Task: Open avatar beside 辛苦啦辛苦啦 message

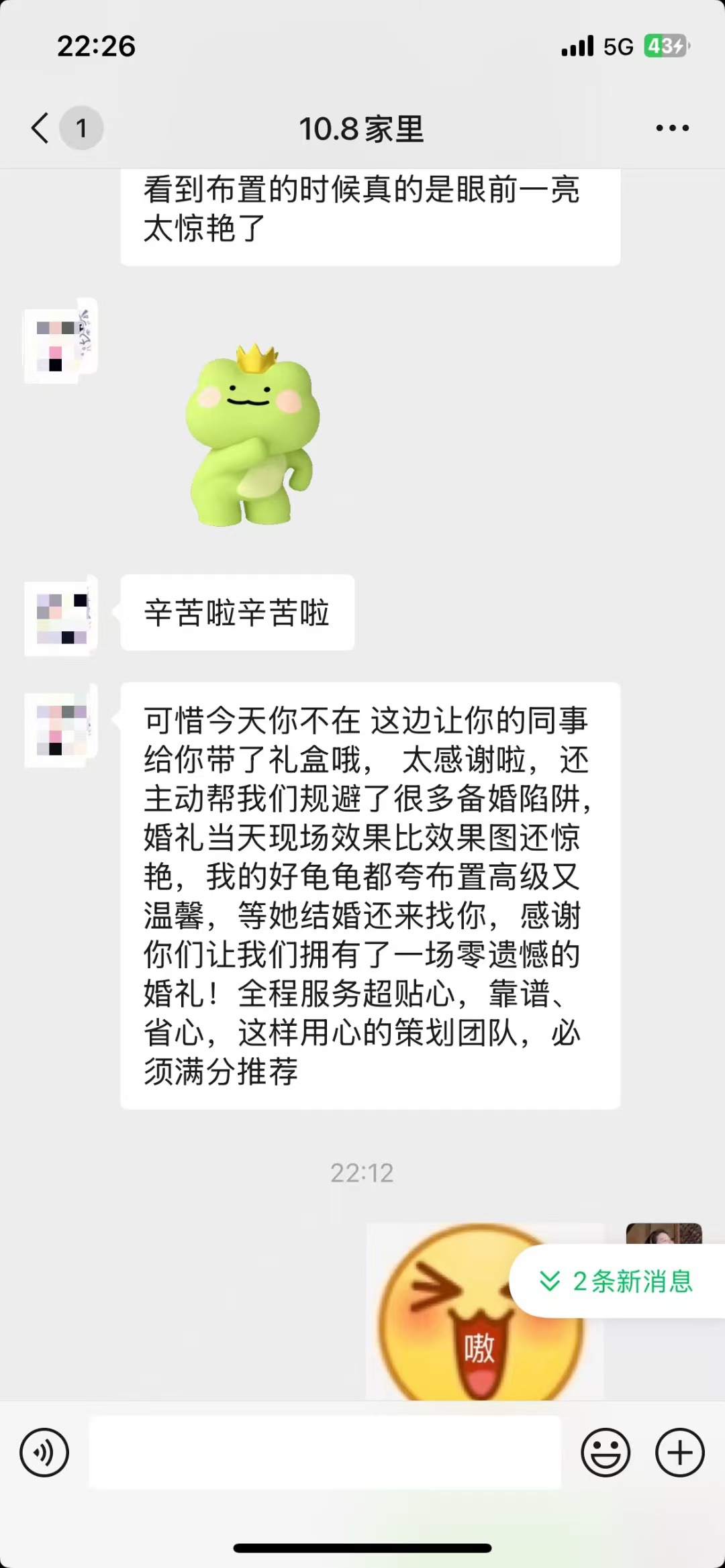Action: (61, 615)
